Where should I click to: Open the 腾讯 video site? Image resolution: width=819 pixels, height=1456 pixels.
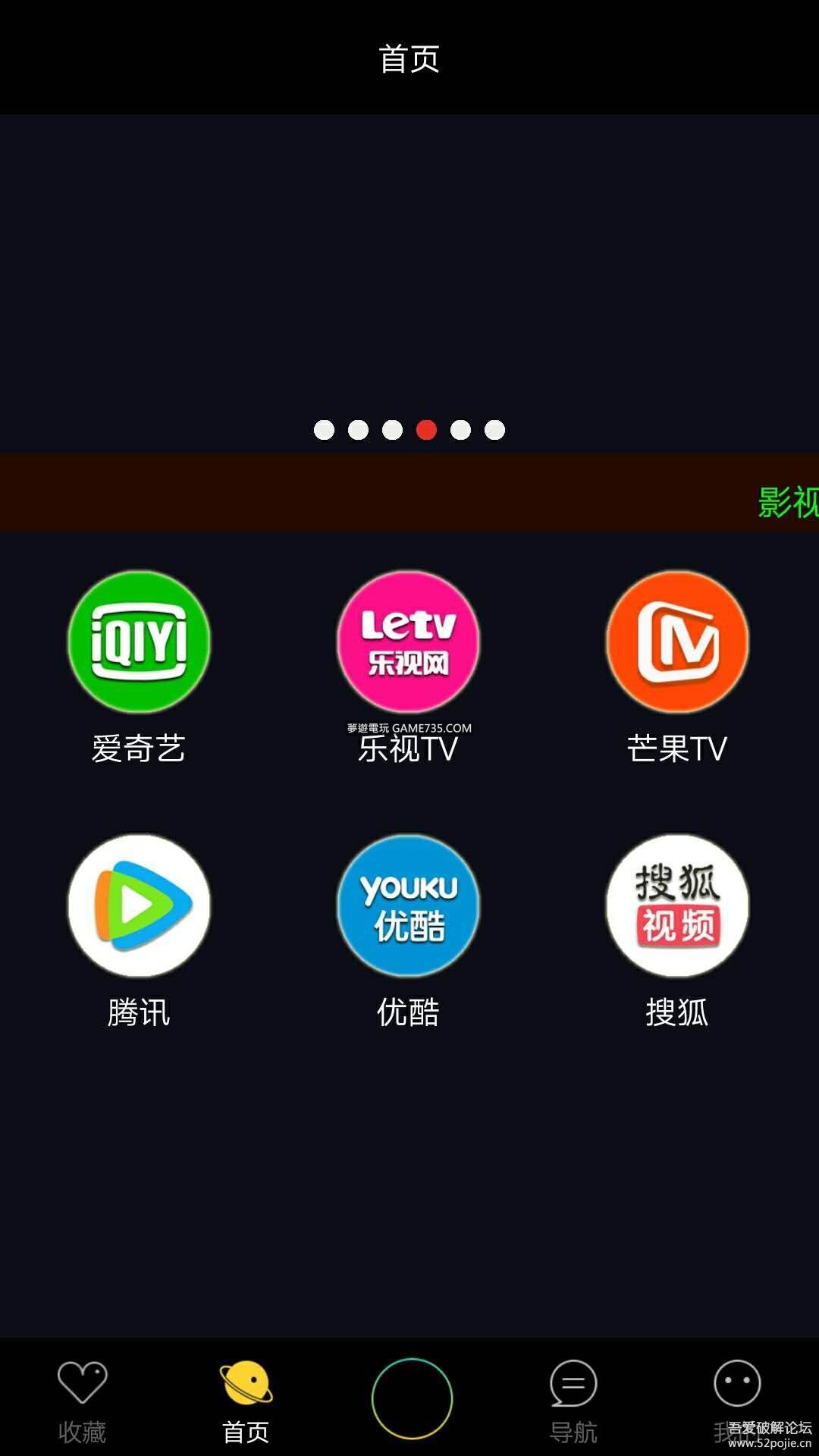pos(139,905)
